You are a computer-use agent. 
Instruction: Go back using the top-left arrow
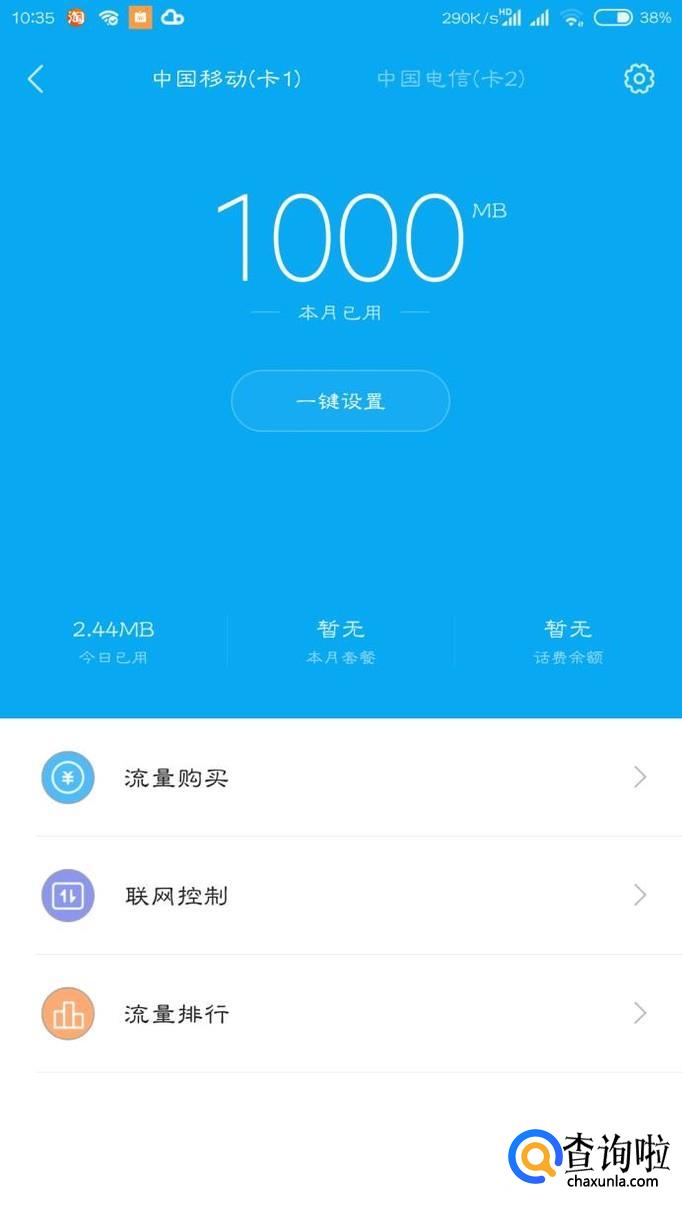(x=36, y=79)
